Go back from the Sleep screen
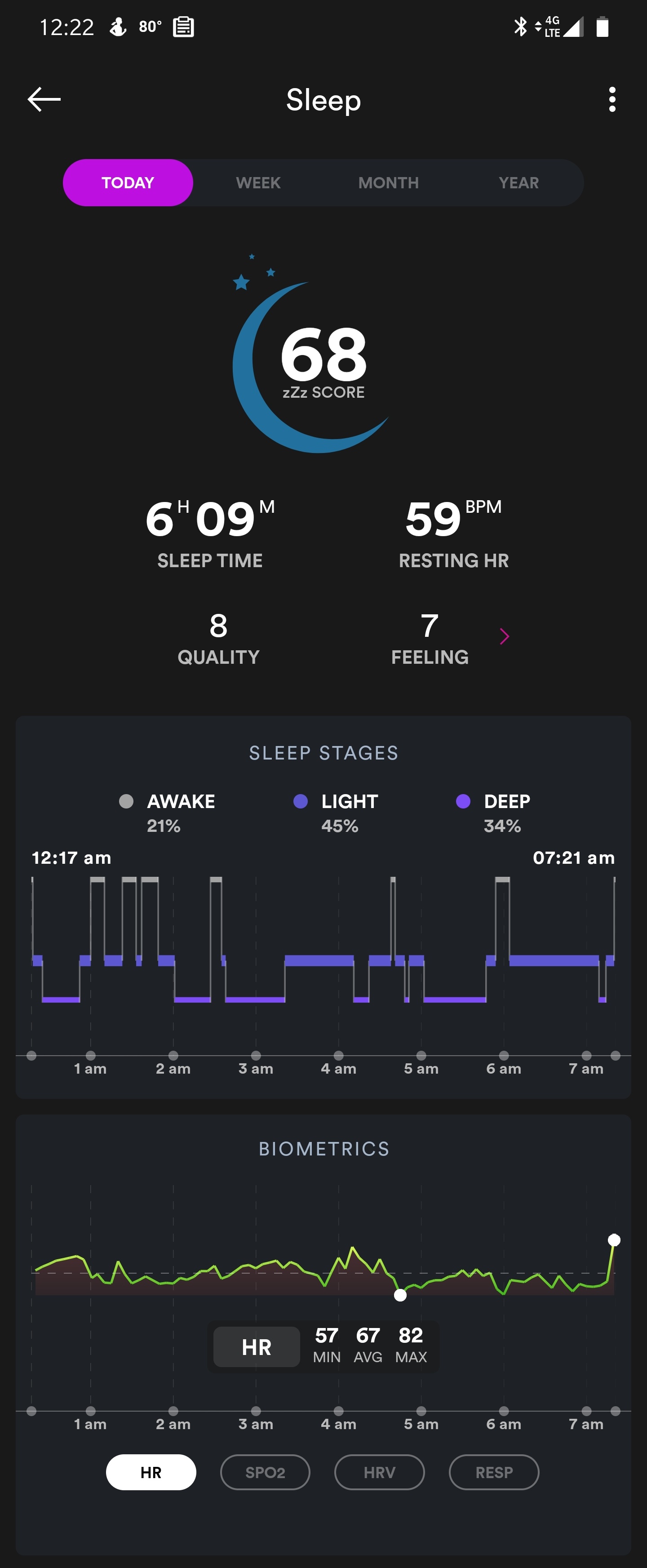This screenshot has height=1568, width=647. (44, 99)
